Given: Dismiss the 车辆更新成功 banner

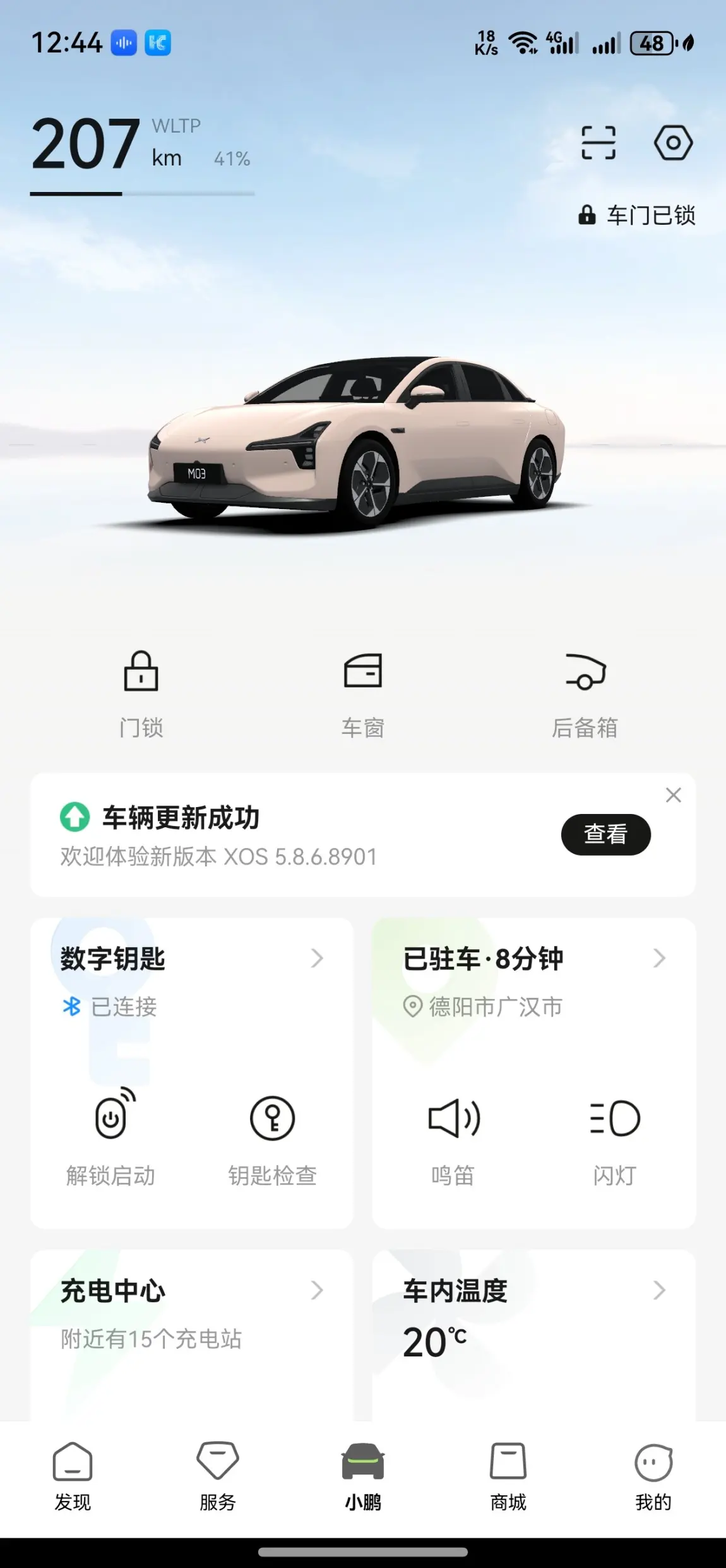Looking at the screenshot, I should (673, 795).
